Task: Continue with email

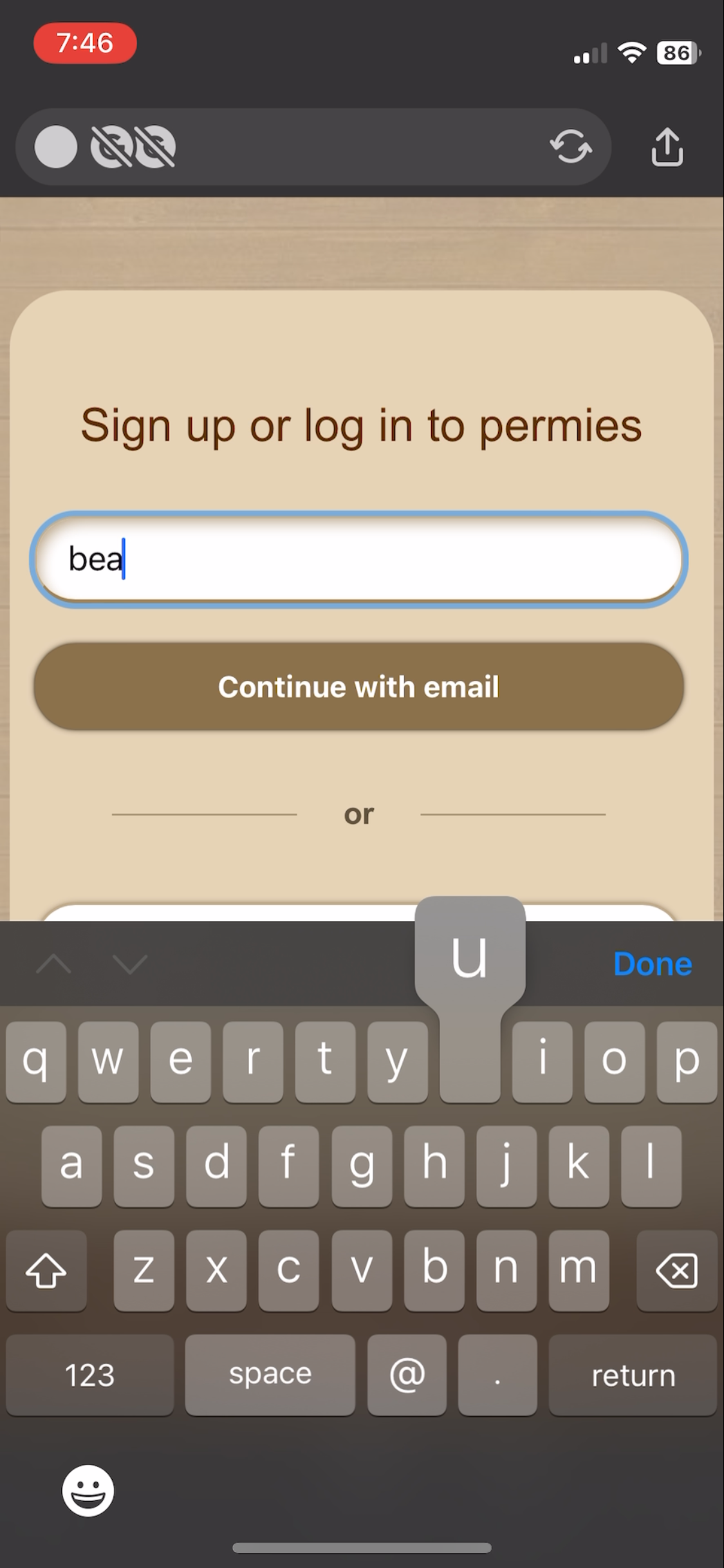Action: (x=358, y=686)
